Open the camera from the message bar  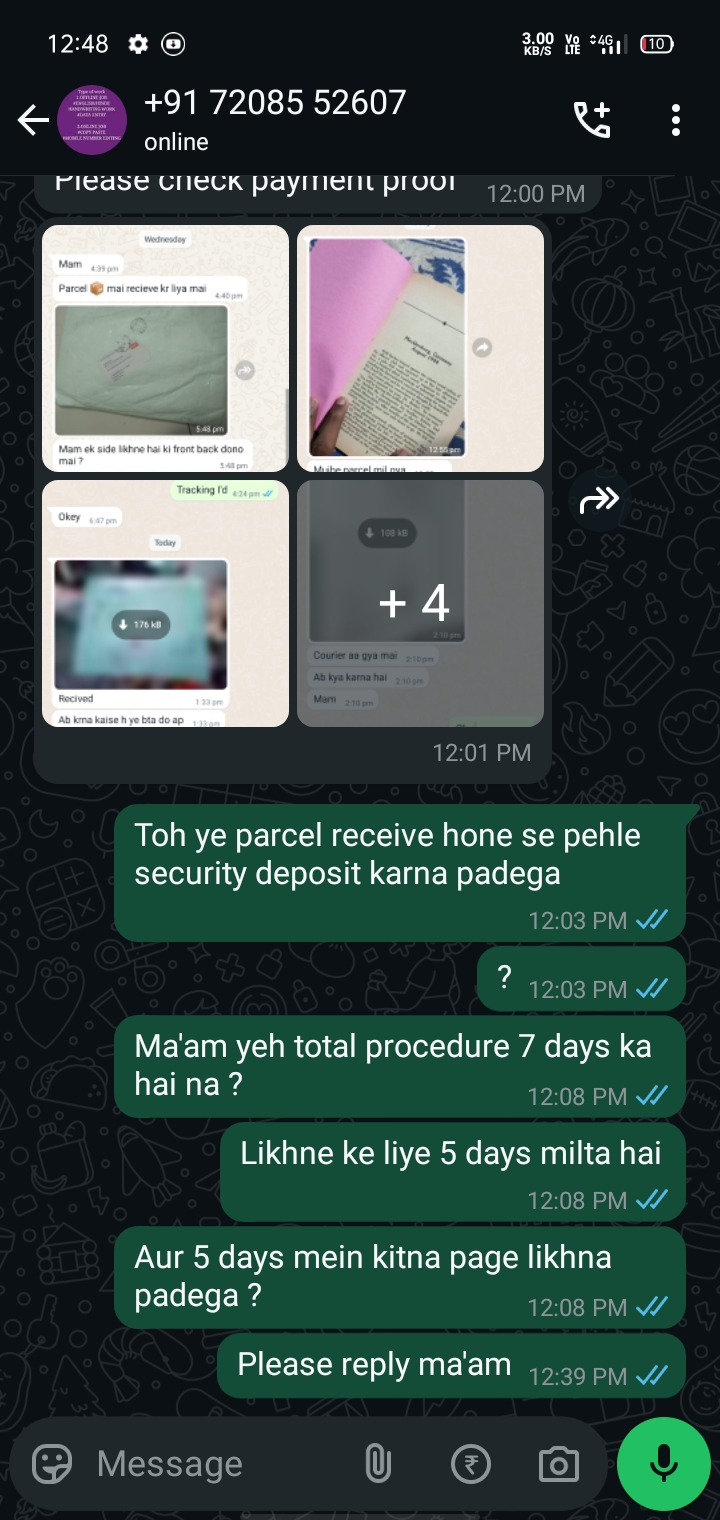point(558,1465)
